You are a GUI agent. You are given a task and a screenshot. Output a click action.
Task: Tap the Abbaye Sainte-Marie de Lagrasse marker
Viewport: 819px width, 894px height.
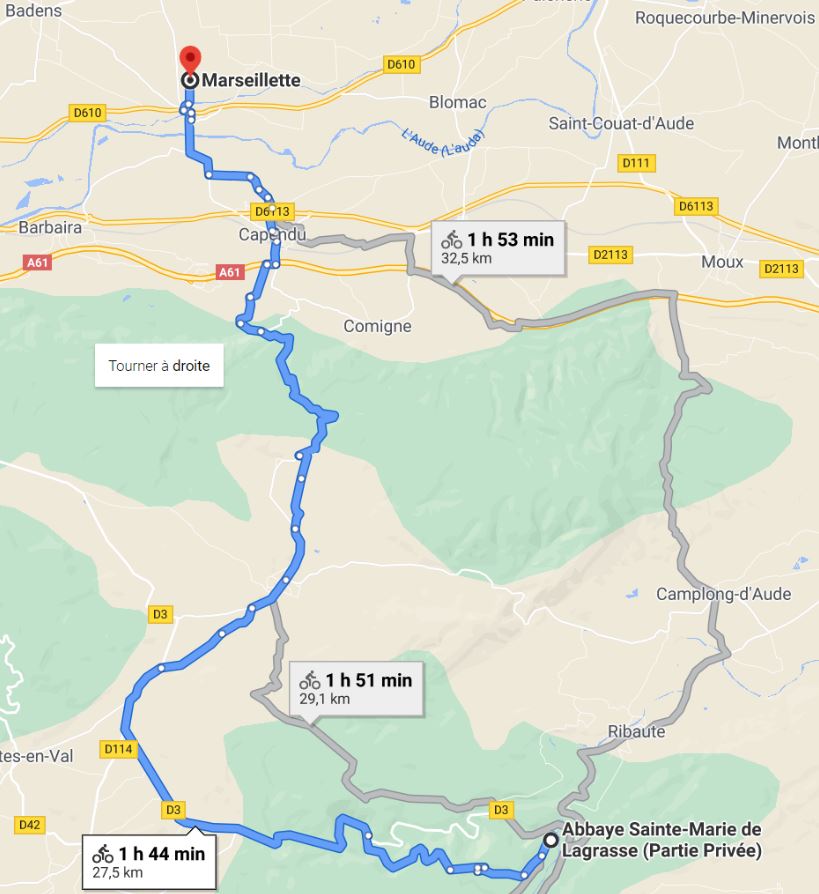coord(551,839)
